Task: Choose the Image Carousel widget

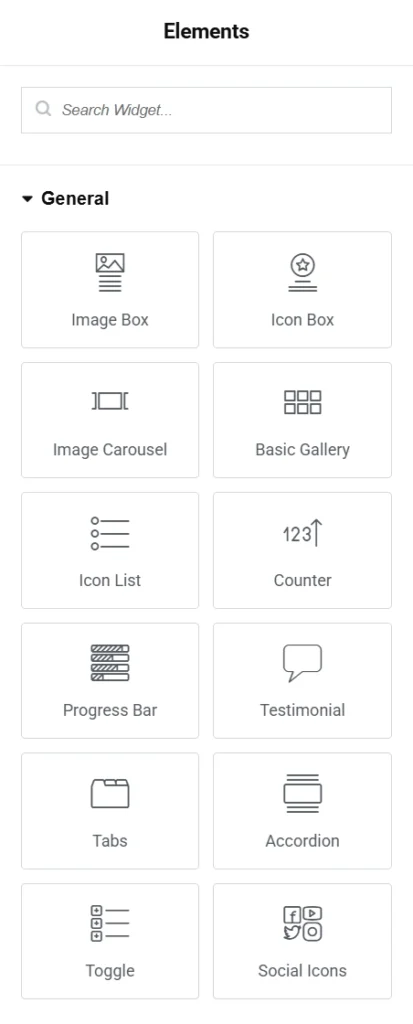Action: [110, 420]
